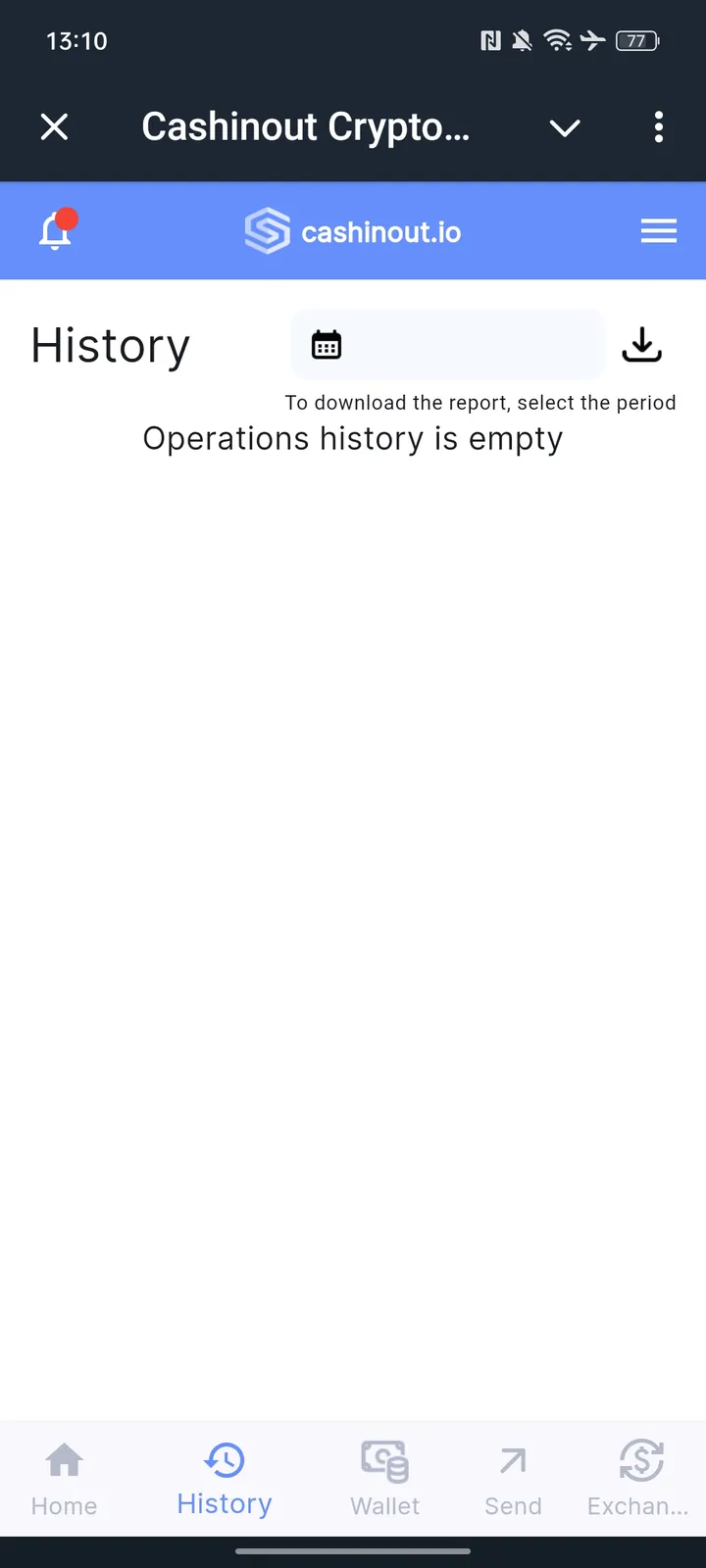Tap the Home label in bottom bar

63,1506
